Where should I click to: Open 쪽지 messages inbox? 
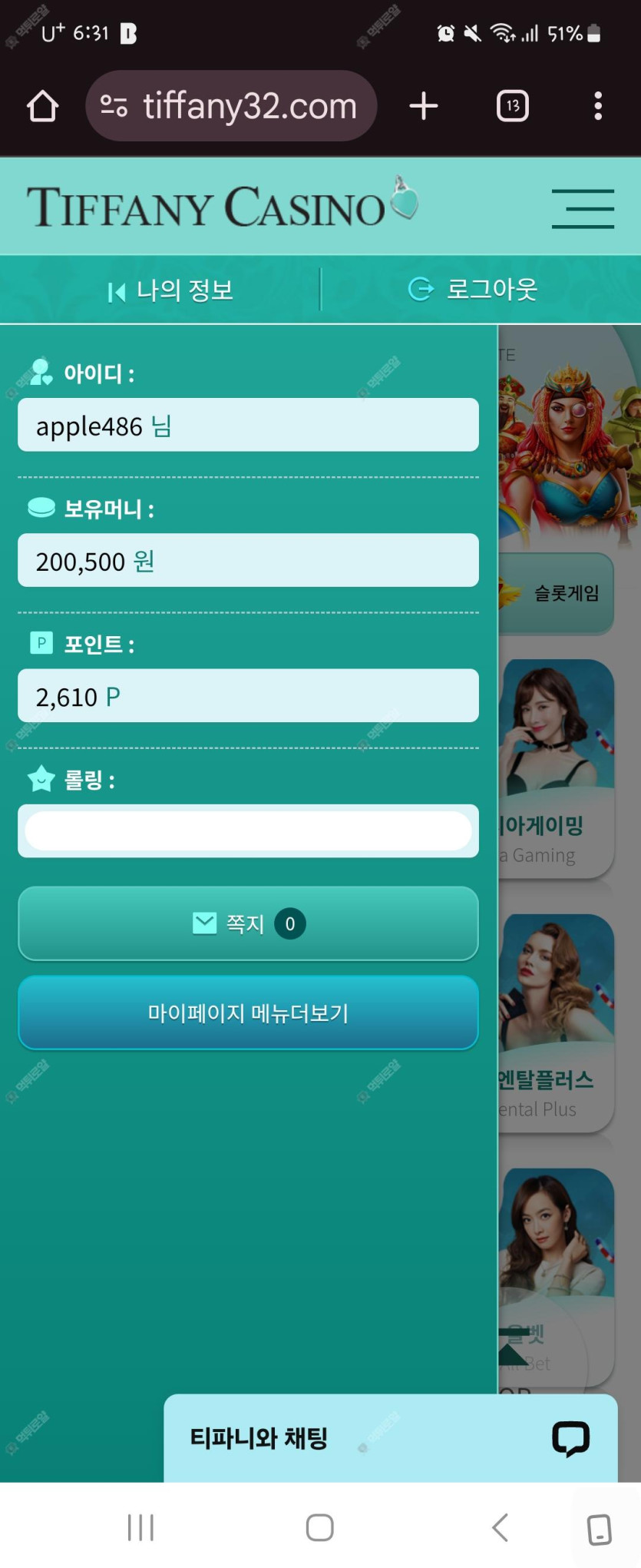pyautogui.click(x=248, y=923)
